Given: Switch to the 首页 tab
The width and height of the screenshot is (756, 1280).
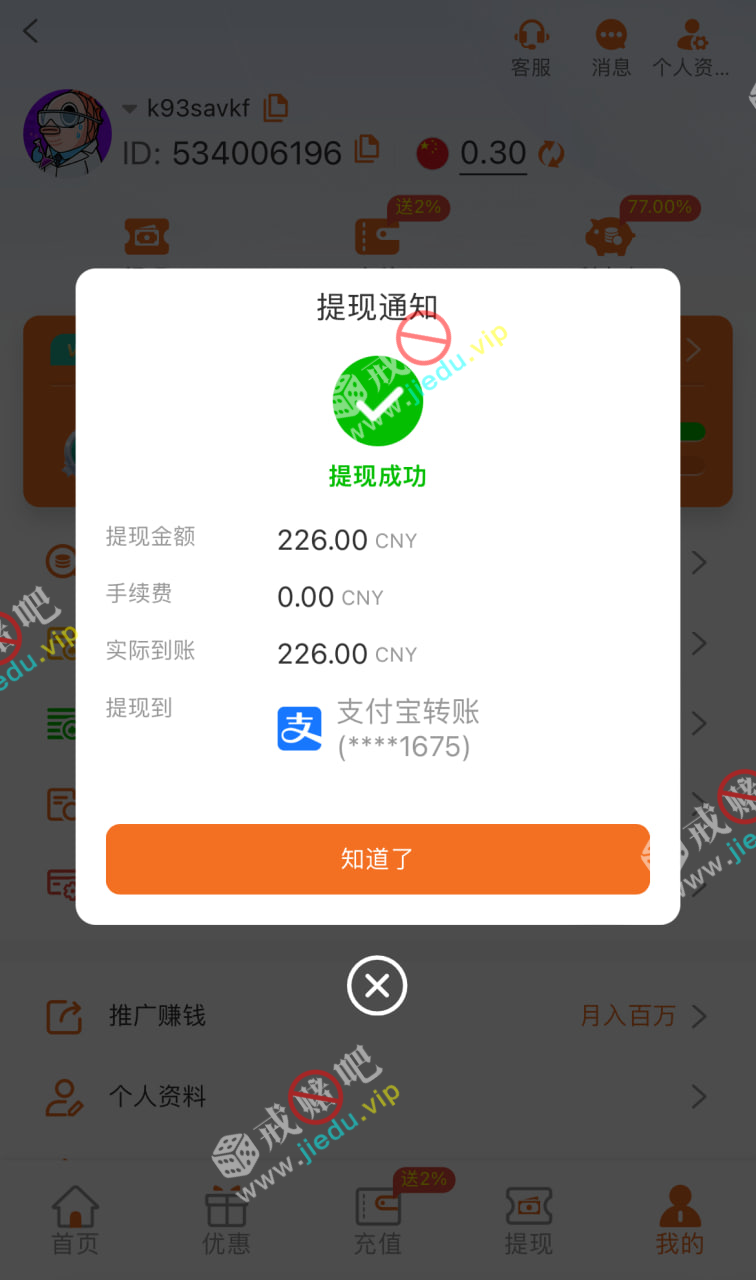Looking at the screenshot, I should (76, 1220).
